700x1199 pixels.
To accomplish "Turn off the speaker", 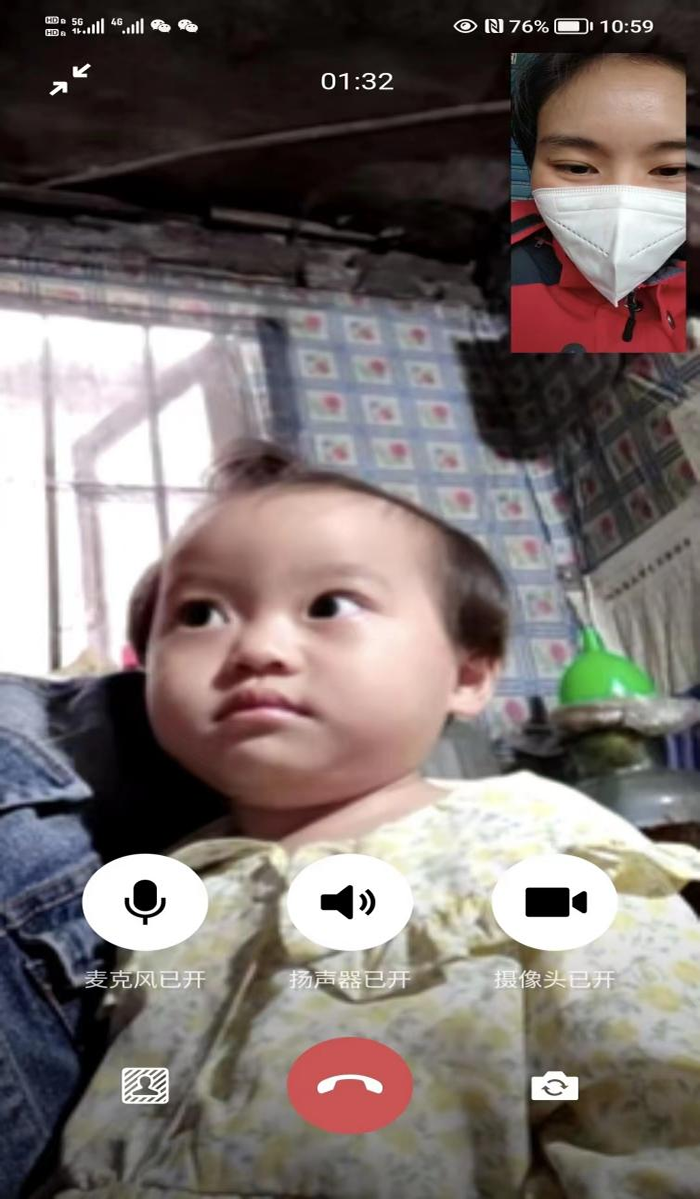I will tap(349, 902).
